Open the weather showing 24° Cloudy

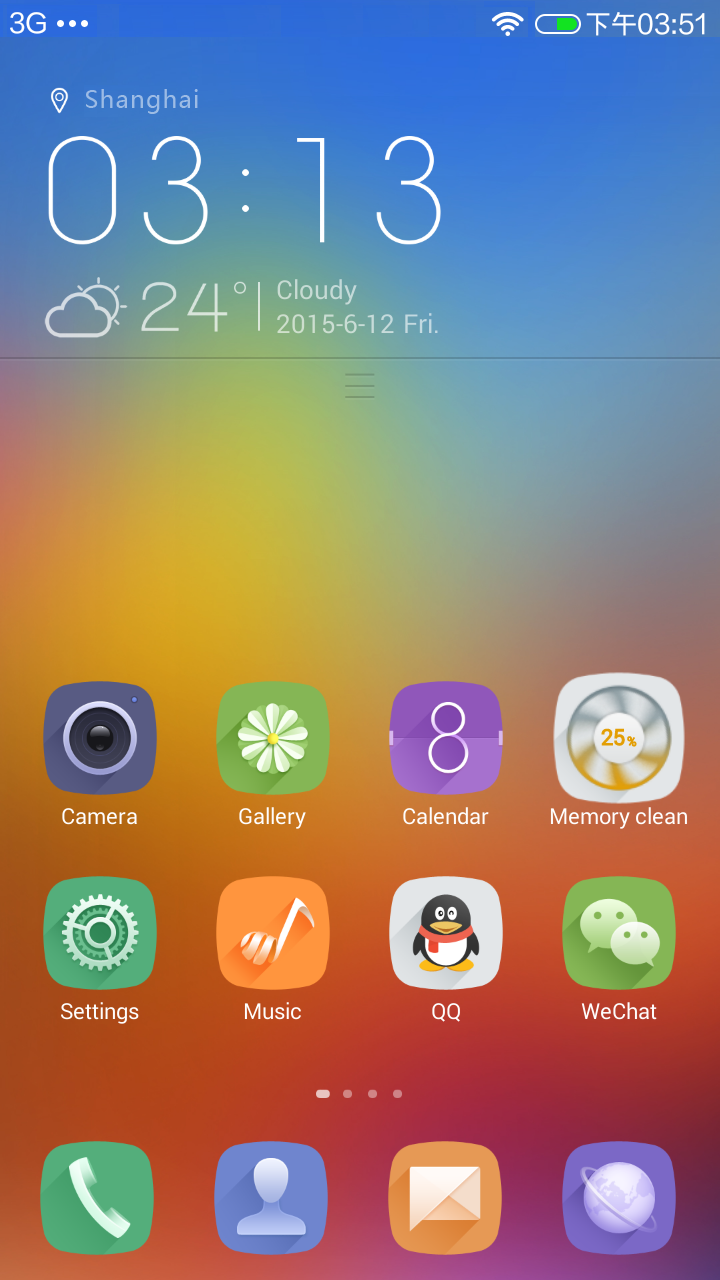point(240,307)
